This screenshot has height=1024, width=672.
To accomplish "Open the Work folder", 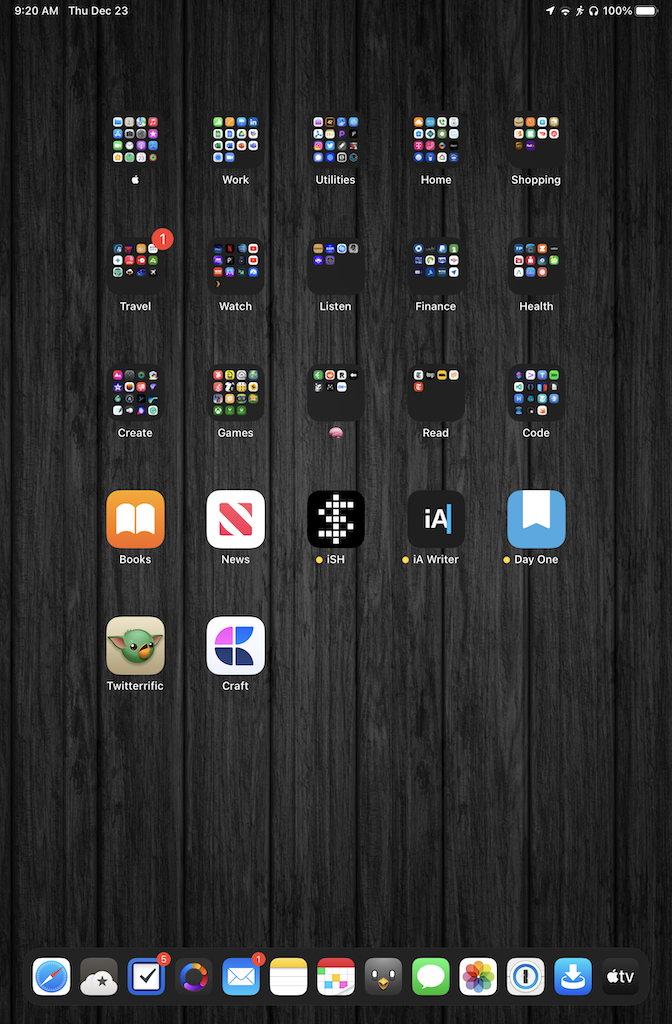I will (235, 140).
